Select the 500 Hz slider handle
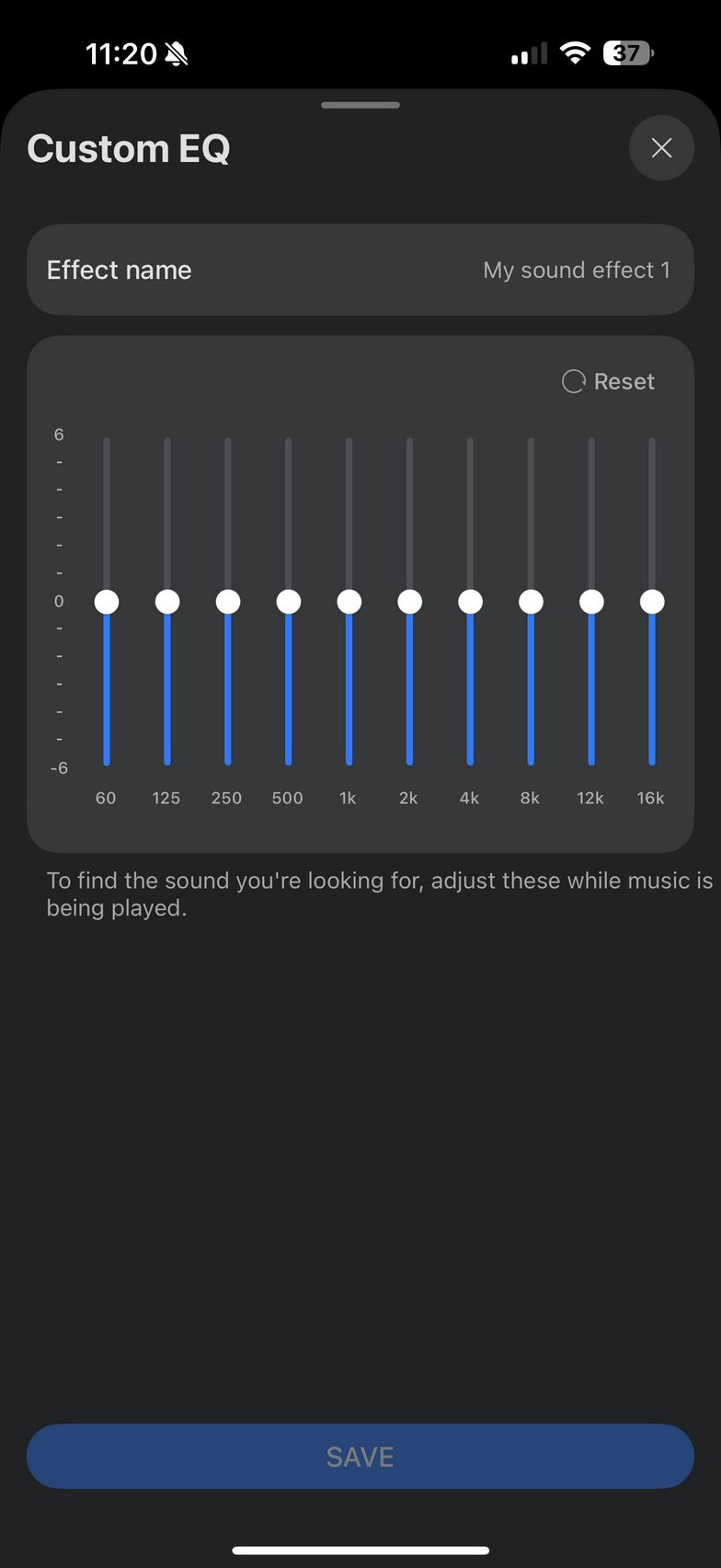The width and height of the screenshot is (721, 1568). tap(289, 602)
